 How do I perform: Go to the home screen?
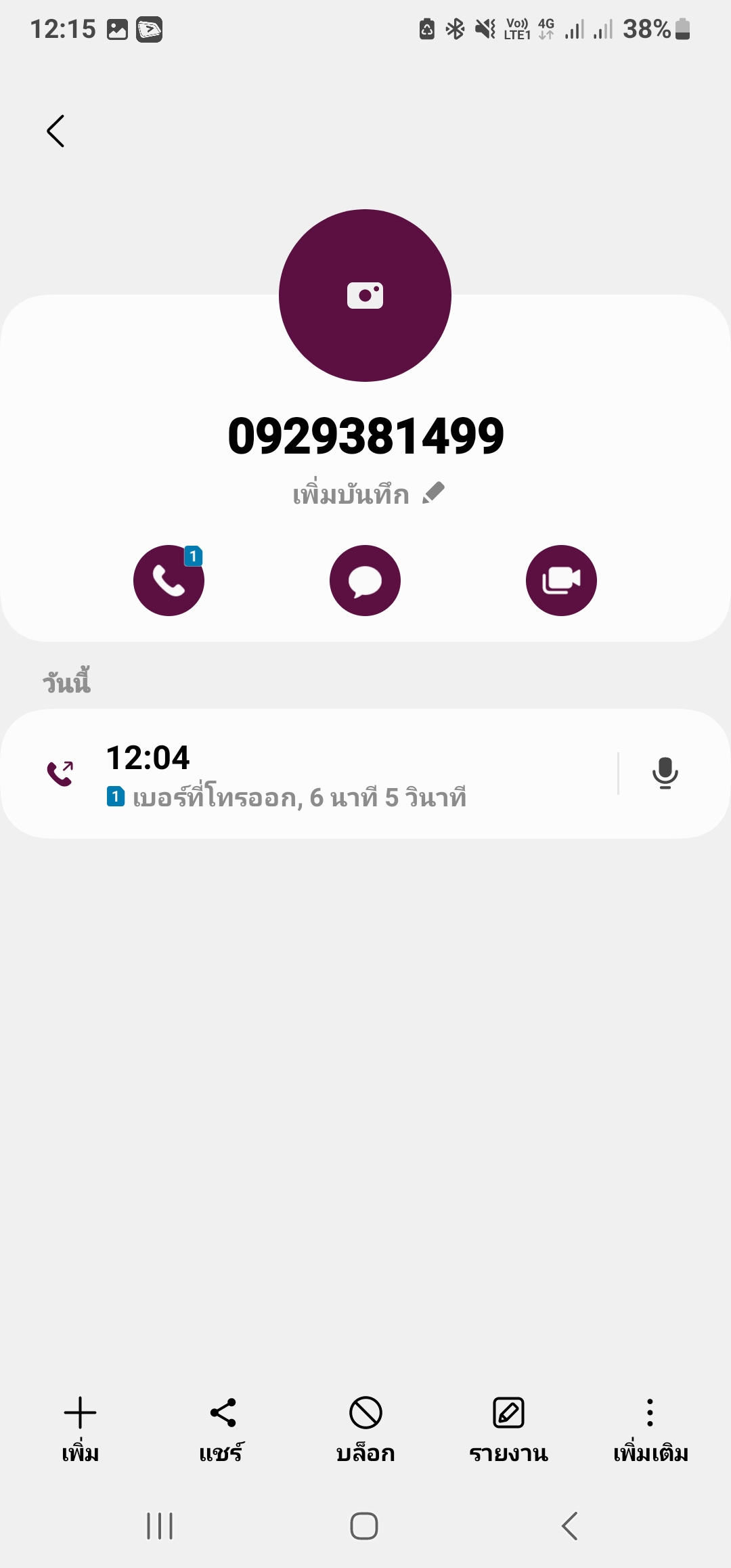(364, 1526)
